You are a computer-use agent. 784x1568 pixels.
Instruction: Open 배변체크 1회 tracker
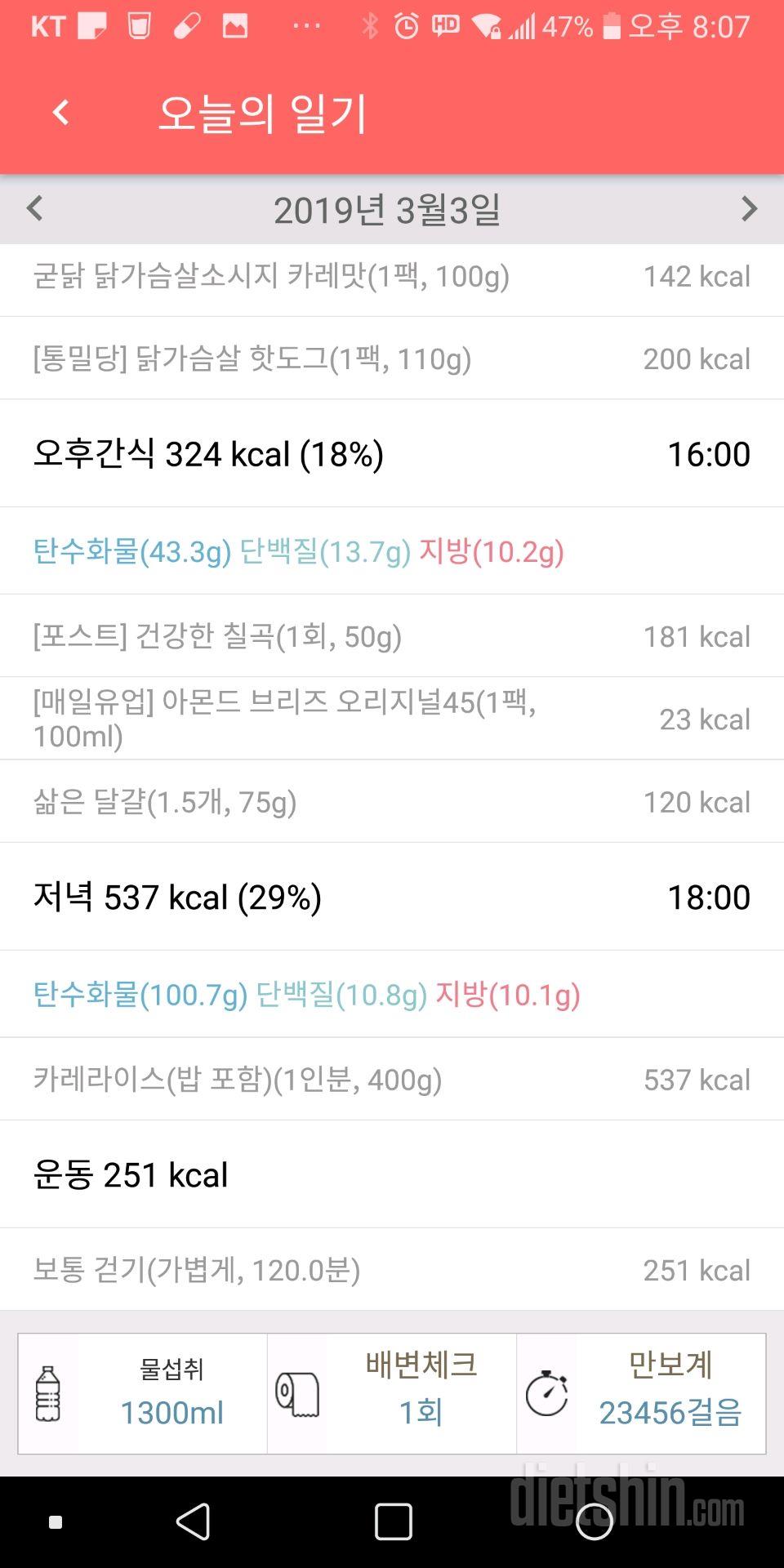[x=392, y=1393]
